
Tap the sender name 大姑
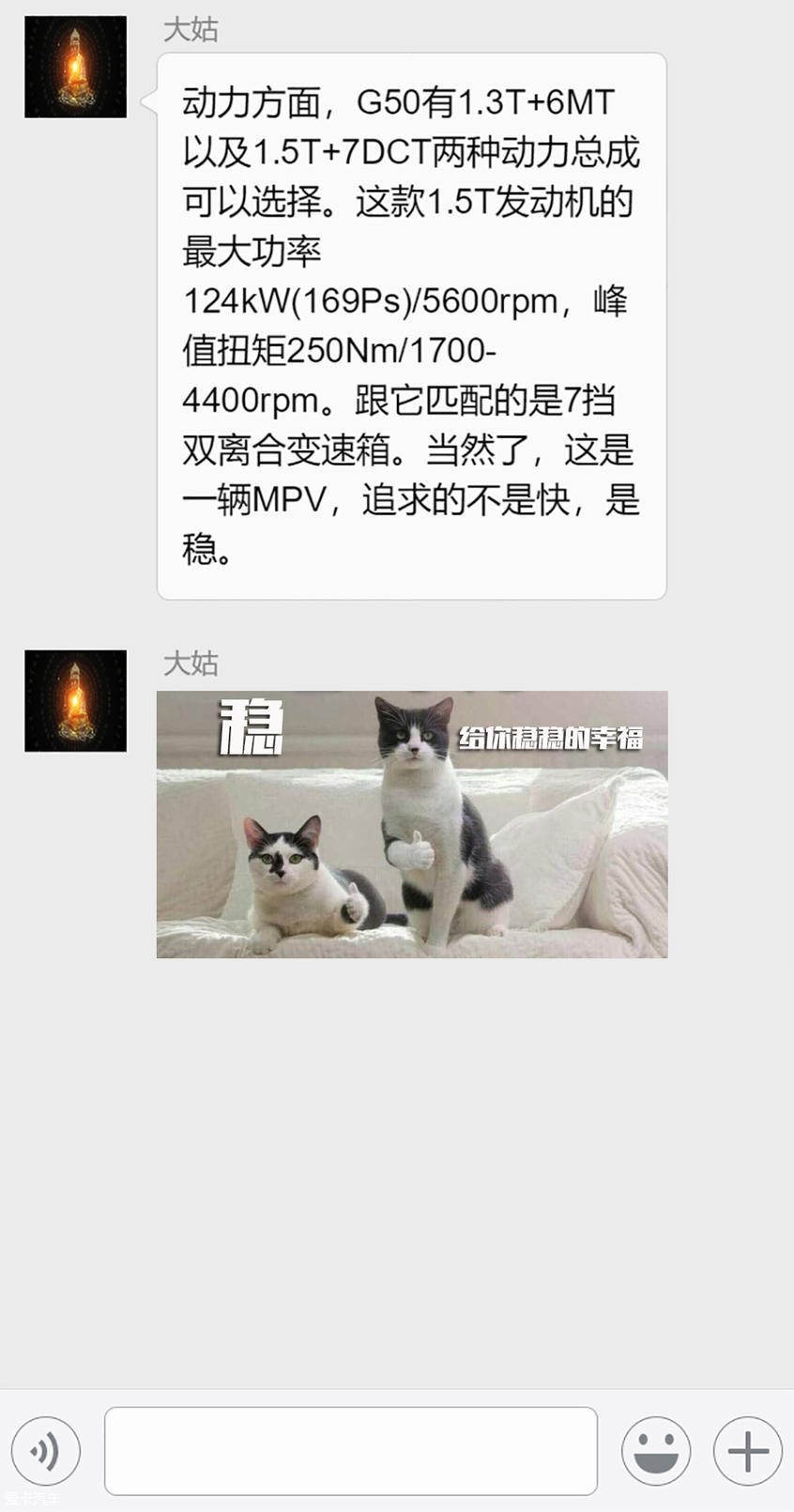191,29
